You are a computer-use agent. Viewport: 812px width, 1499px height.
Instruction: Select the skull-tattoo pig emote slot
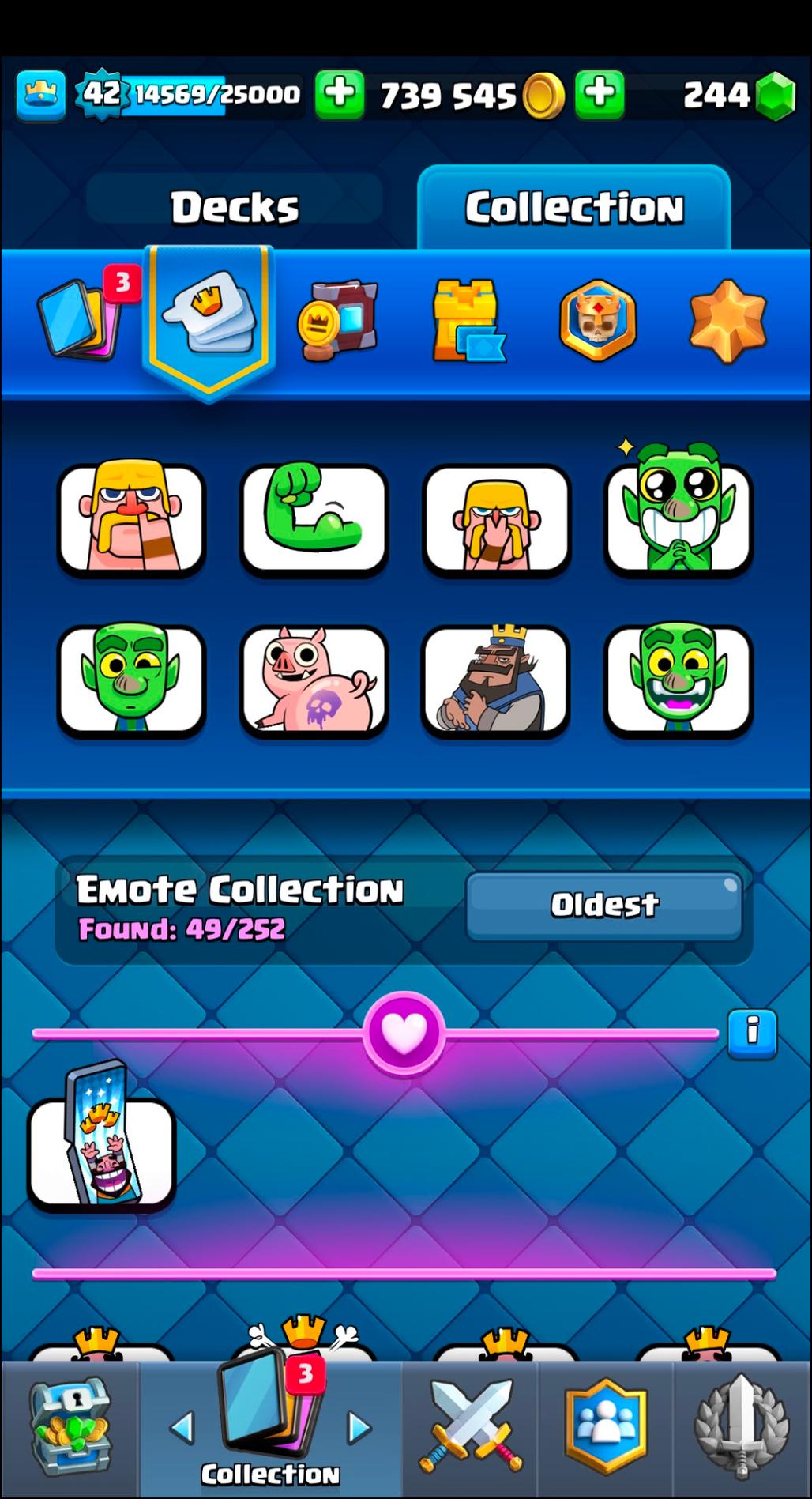pyautogui.click(x=314, y=680)
